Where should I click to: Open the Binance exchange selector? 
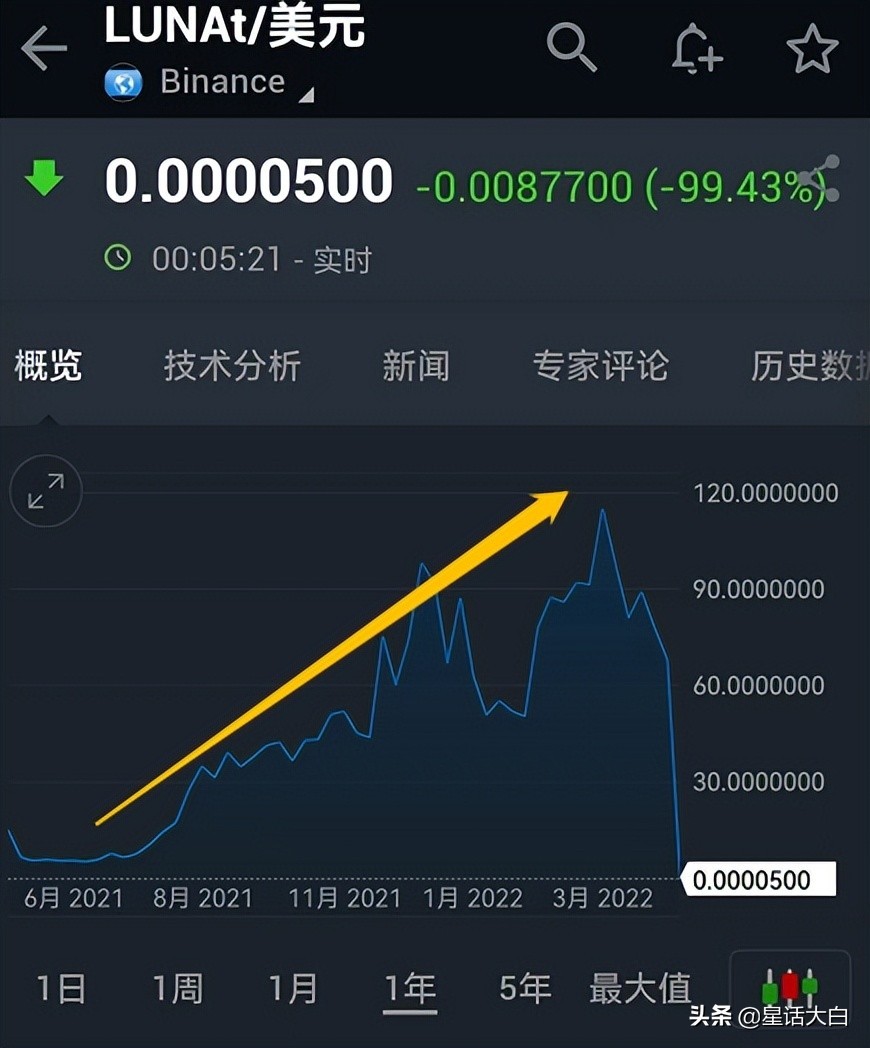coord(220,82)
